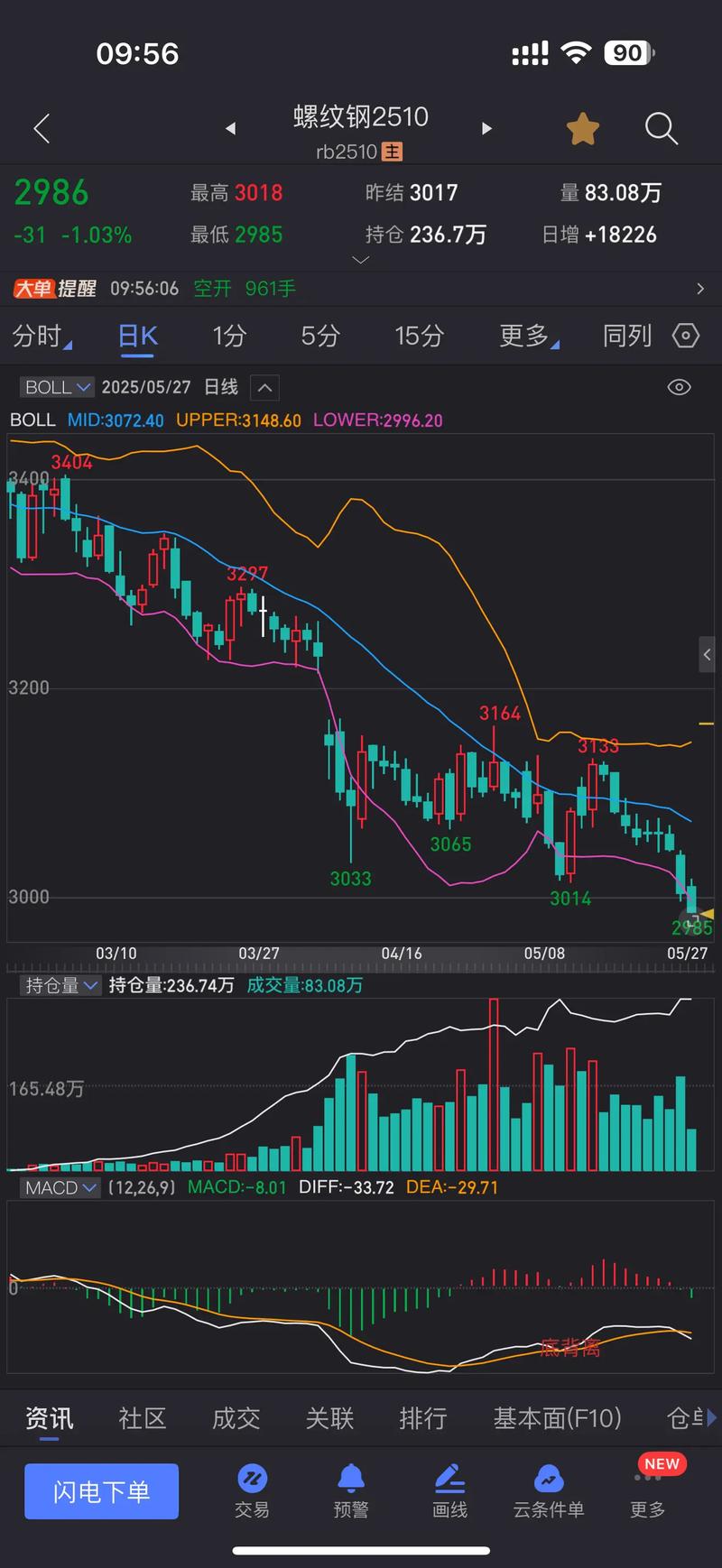Open the BOLL indicator dropdown
Viewport: 722px width, 1568px height.
tap(56, 387)
